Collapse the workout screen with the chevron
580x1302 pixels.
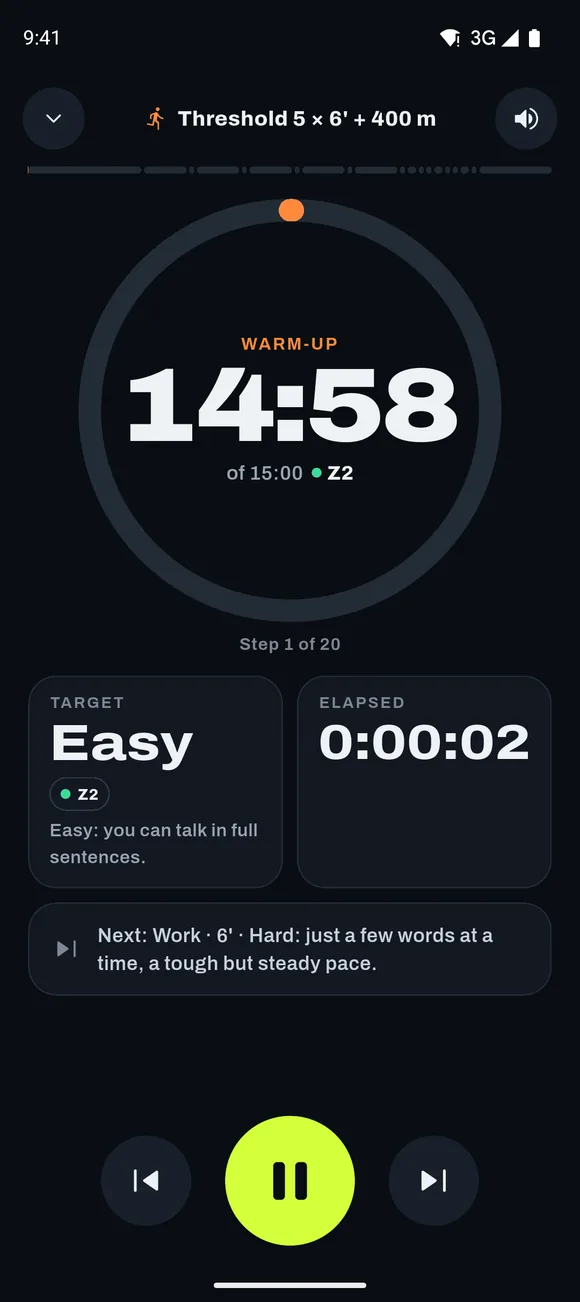(54, 119)
